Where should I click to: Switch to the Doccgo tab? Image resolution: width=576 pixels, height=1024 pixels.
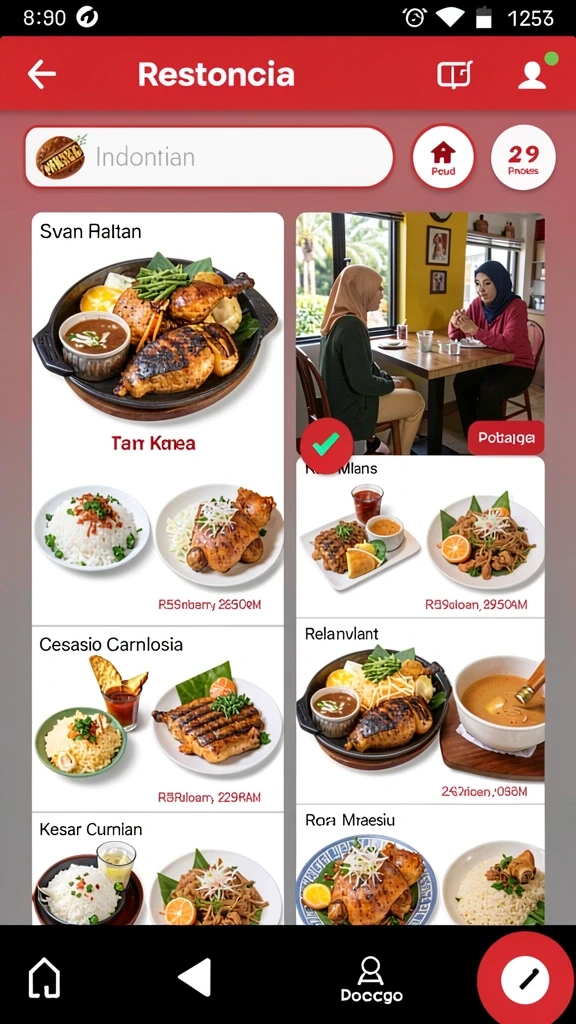click(371, 979)
